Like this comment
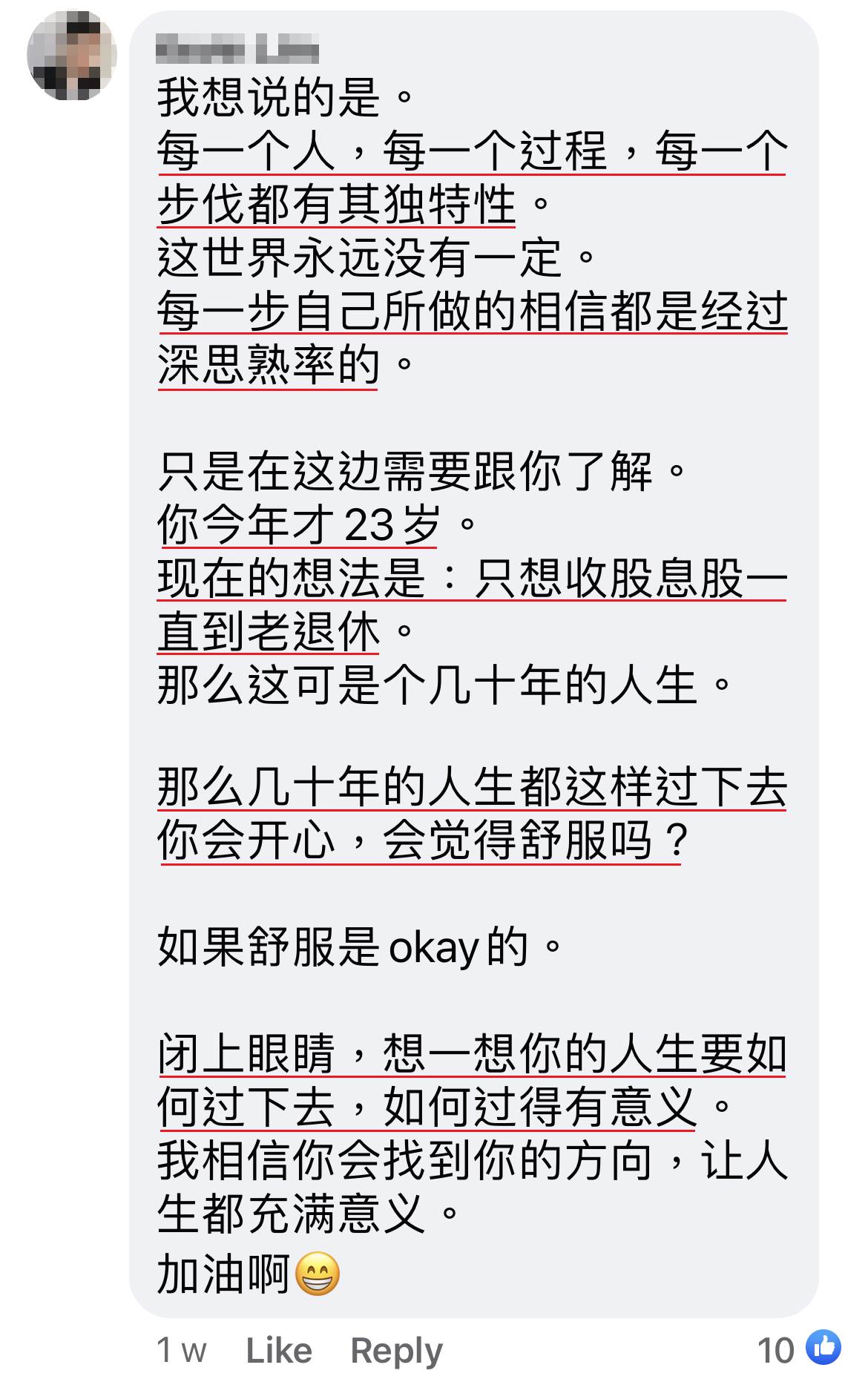Screen dimensions: 868x1379 tap(278, 1351)
